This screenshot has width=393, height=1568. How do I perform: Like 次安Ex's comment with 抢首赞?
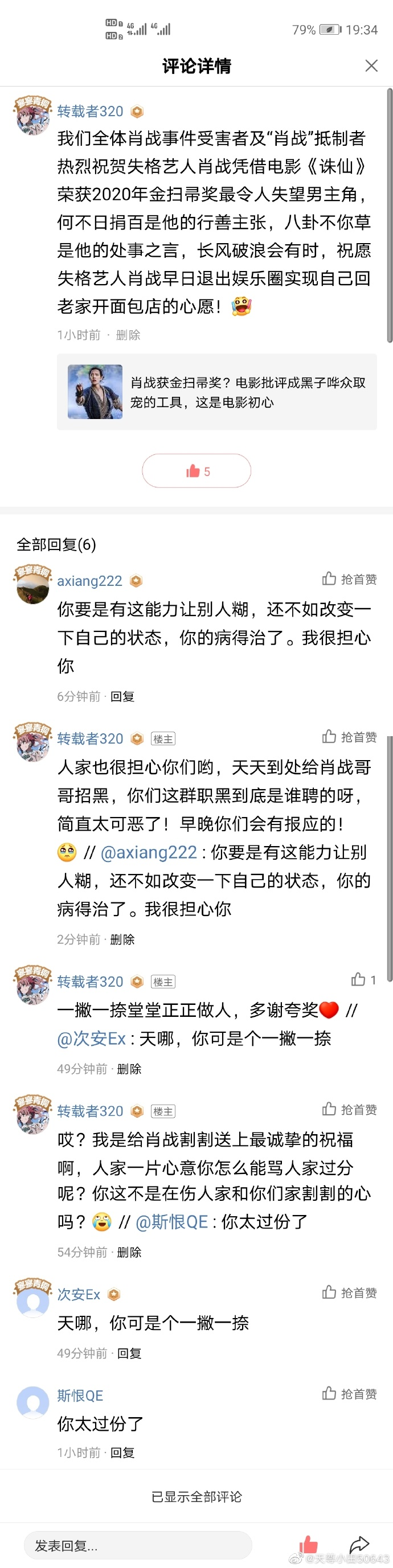click(x=349, y=1292)
